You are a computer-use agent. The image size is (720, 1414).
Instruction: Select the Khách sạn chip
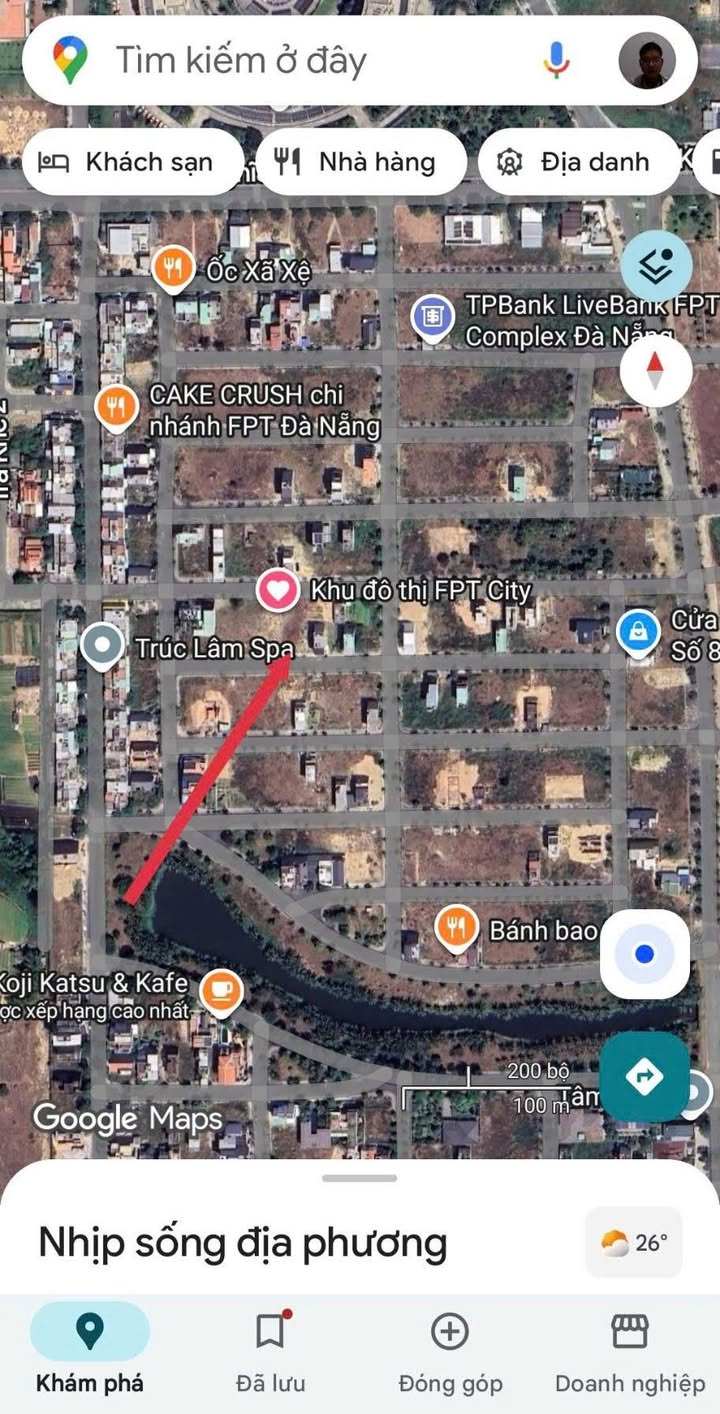coord(127,162)
